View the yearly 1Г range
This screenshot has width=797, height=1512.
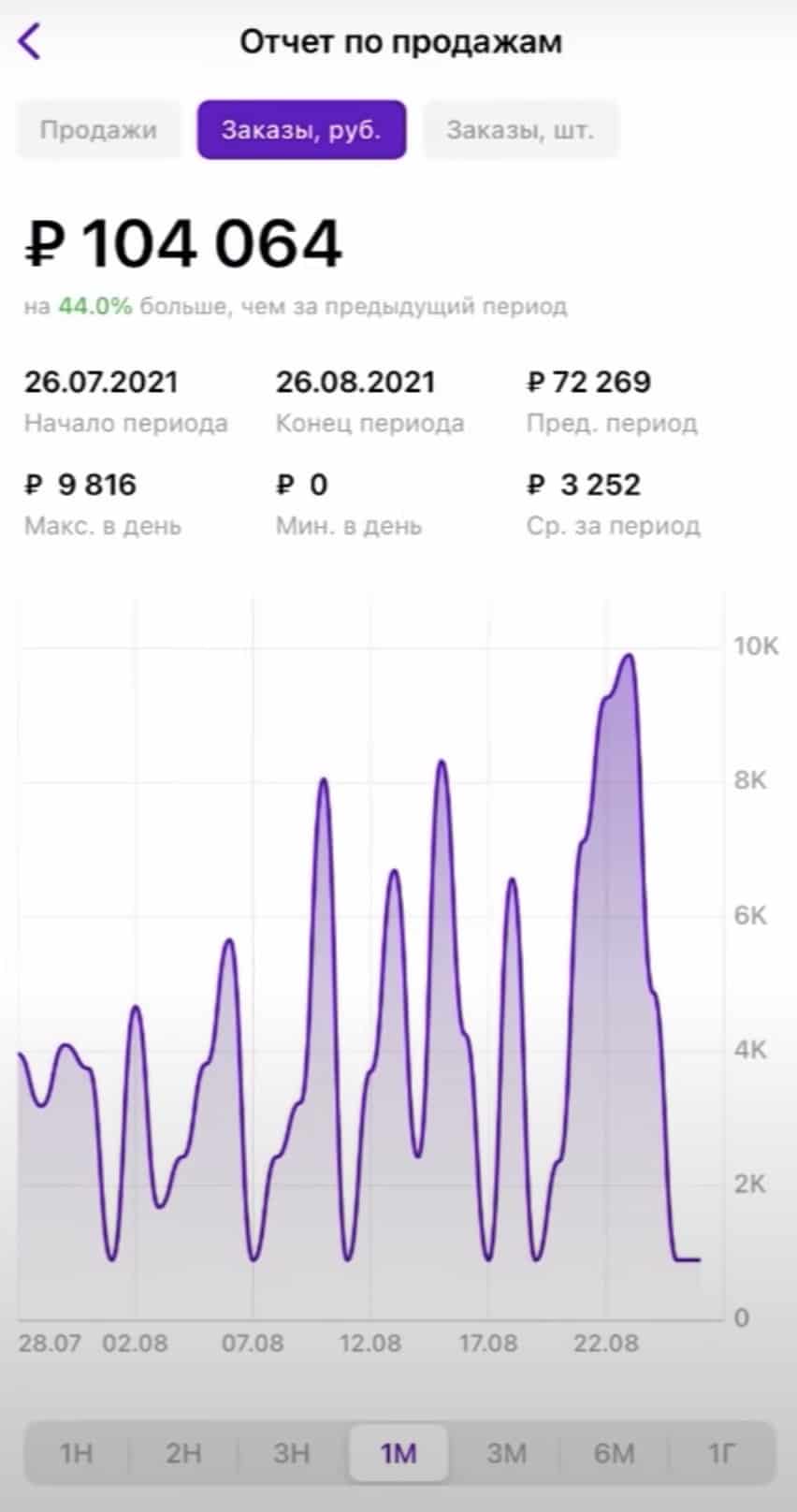click(x=721, y=1453)
